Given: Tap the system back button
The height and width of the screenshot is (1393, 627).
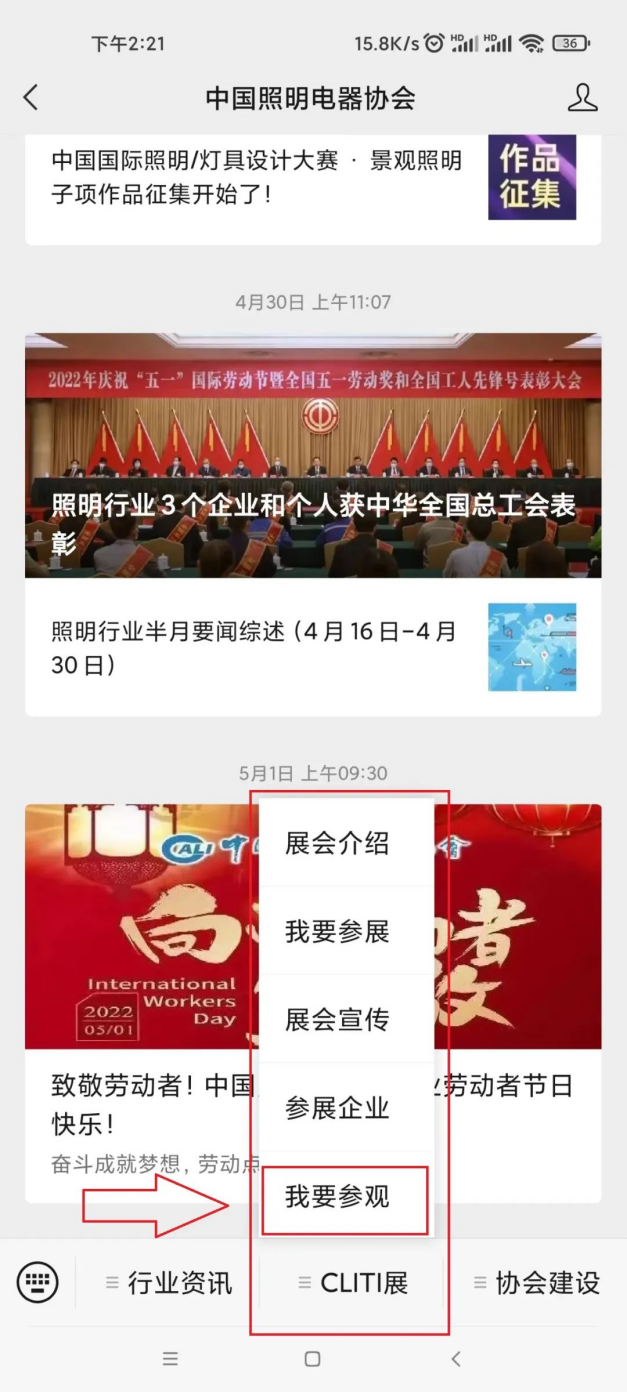Looking at the screenshot, I should tap(456, 1359).
